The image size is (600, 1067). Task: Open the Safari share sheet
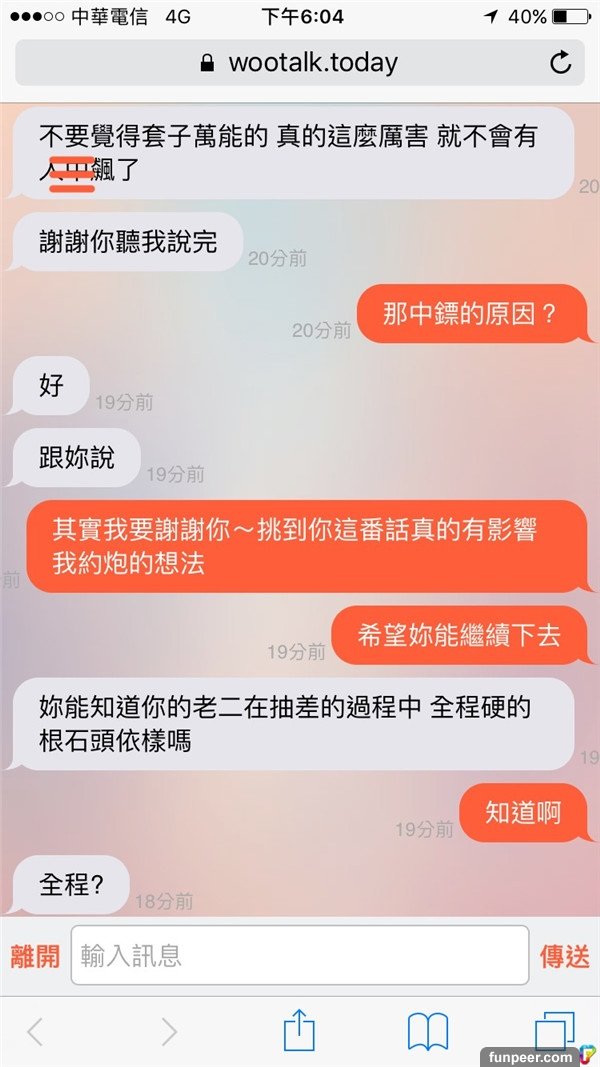pos(299,1029)
